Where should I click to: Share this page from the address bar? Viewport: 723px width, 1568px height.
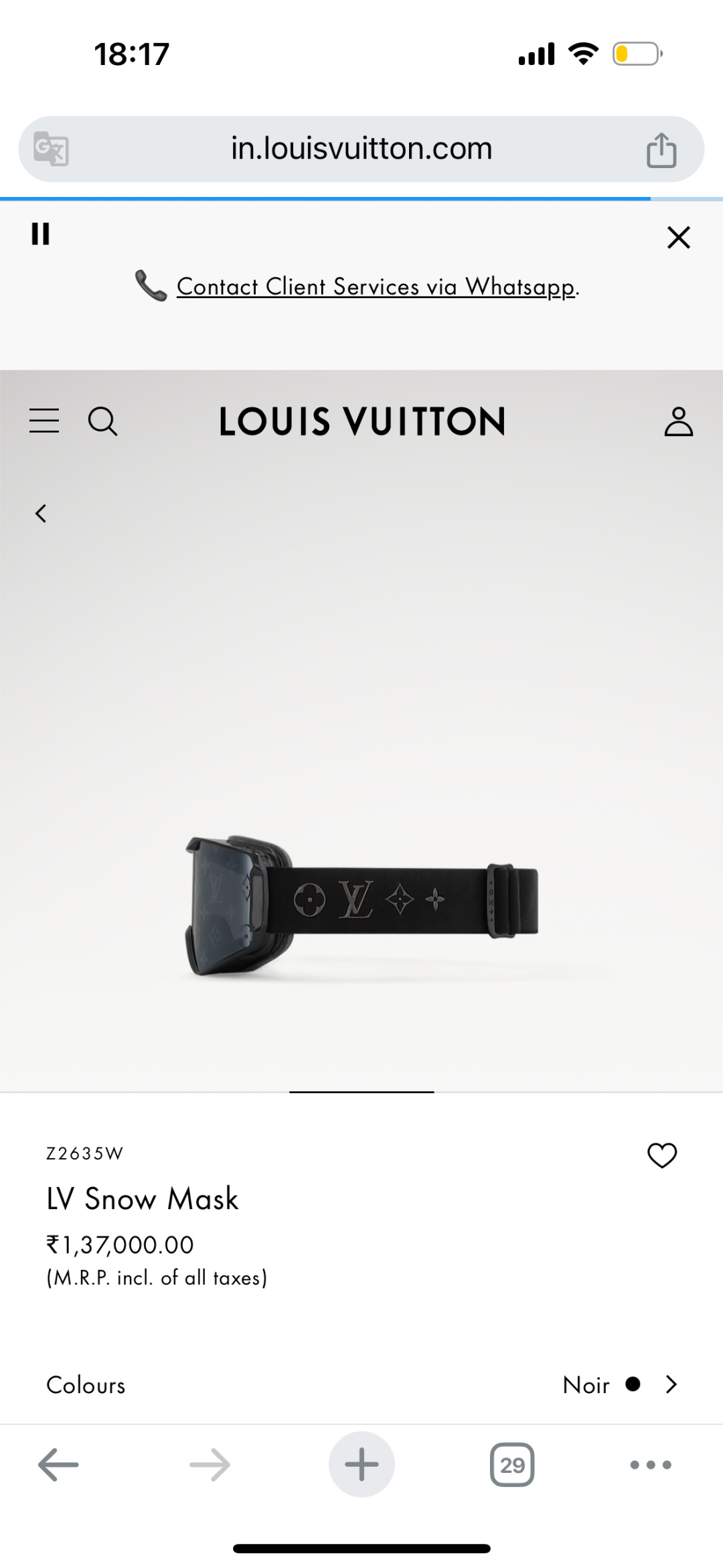pyautogui.click(x=661, y=150)
